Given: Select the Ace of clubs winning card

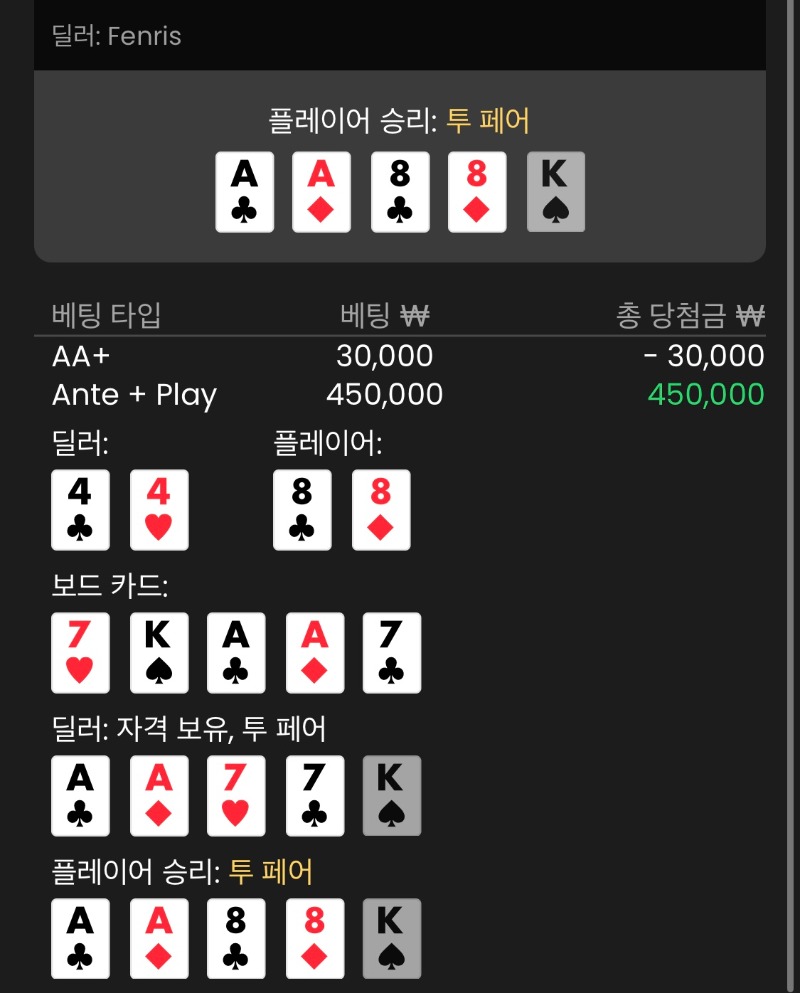Looking at the screenshot, I should 244,190.
